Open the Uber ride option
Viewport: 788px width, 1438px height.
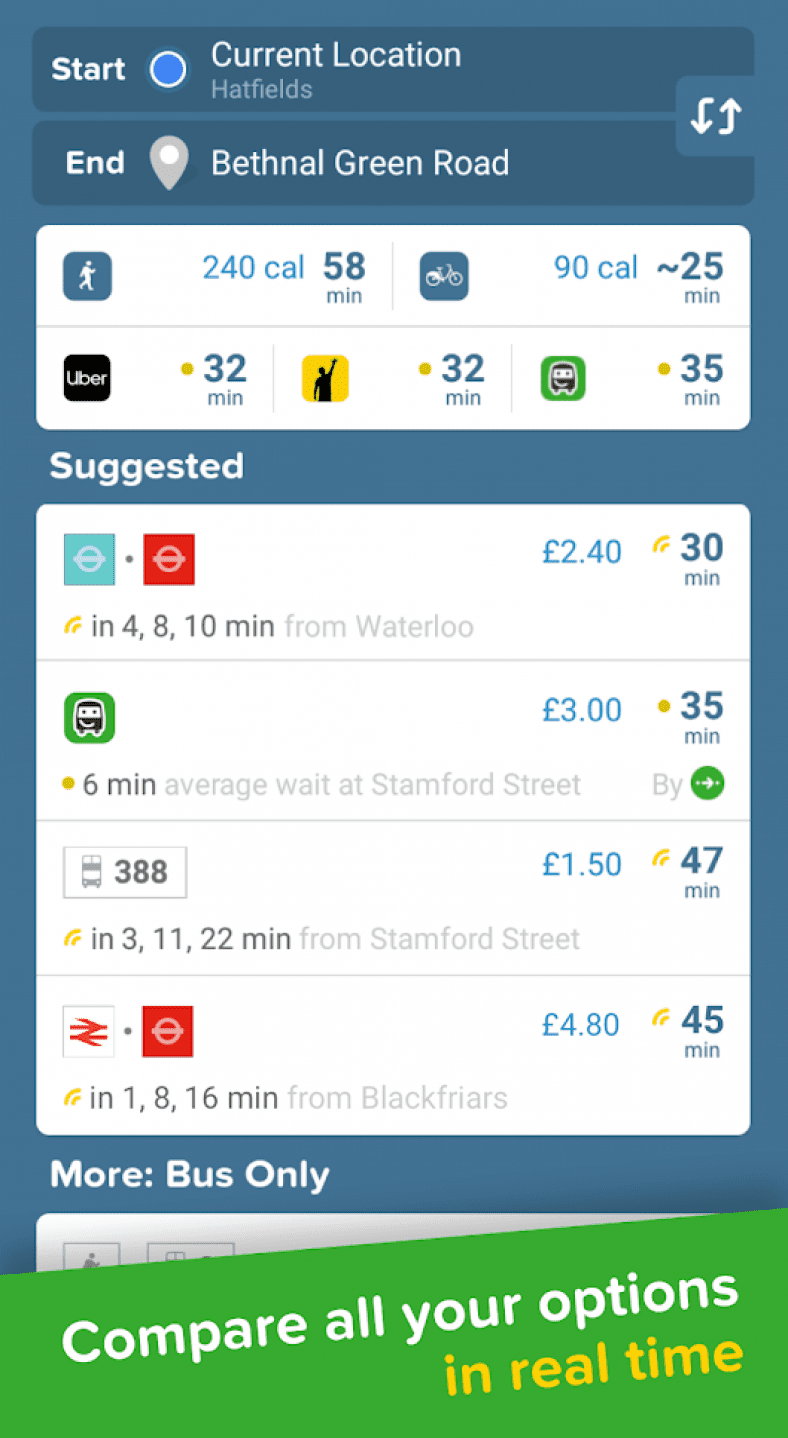(x=87, y=378)
